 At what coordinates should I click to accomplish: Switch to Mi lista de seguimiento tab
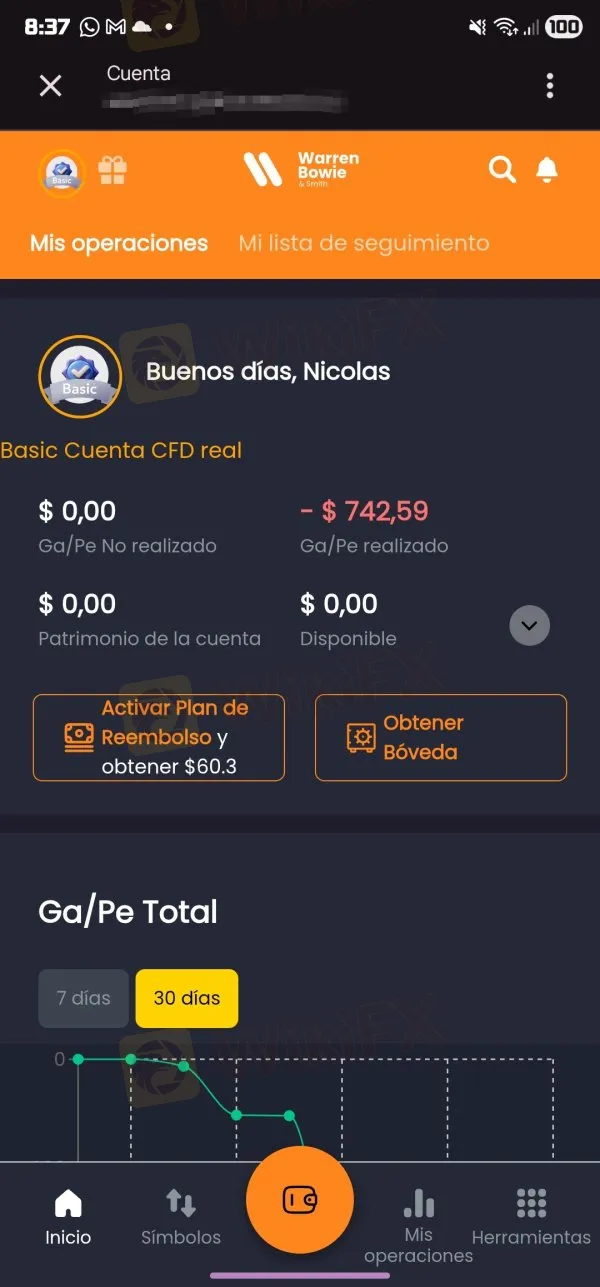(364, 243)
